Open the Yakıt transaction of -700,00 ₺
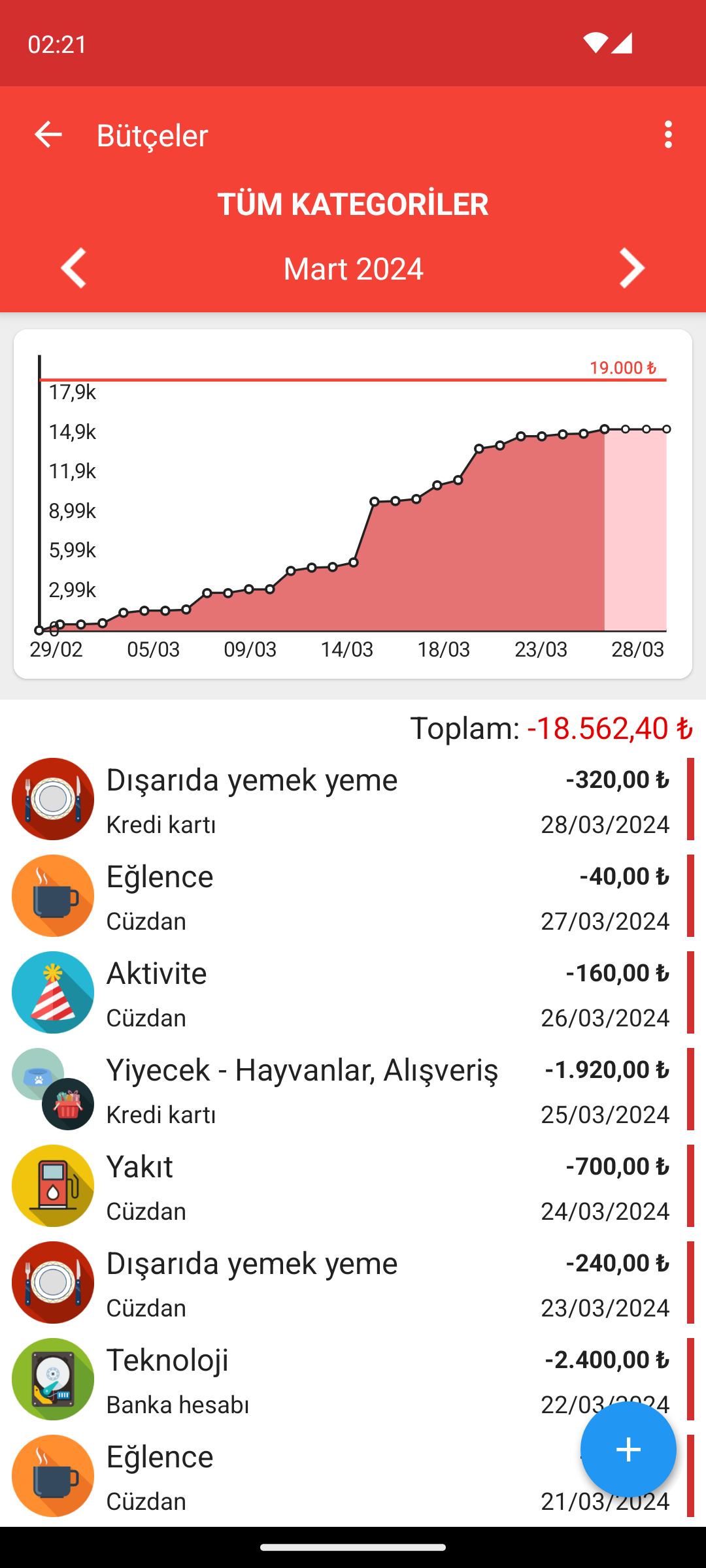This screenshot has width=706, height=1568. tap(353, 1186)
